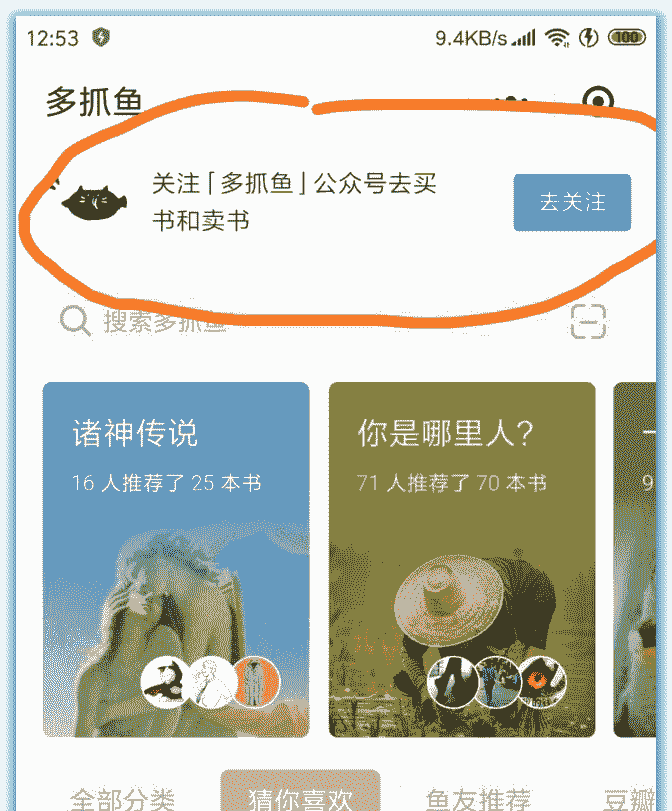Open the mini program more options menu
The width and height of the screenshot is (672, 811).
click(512, 100)
